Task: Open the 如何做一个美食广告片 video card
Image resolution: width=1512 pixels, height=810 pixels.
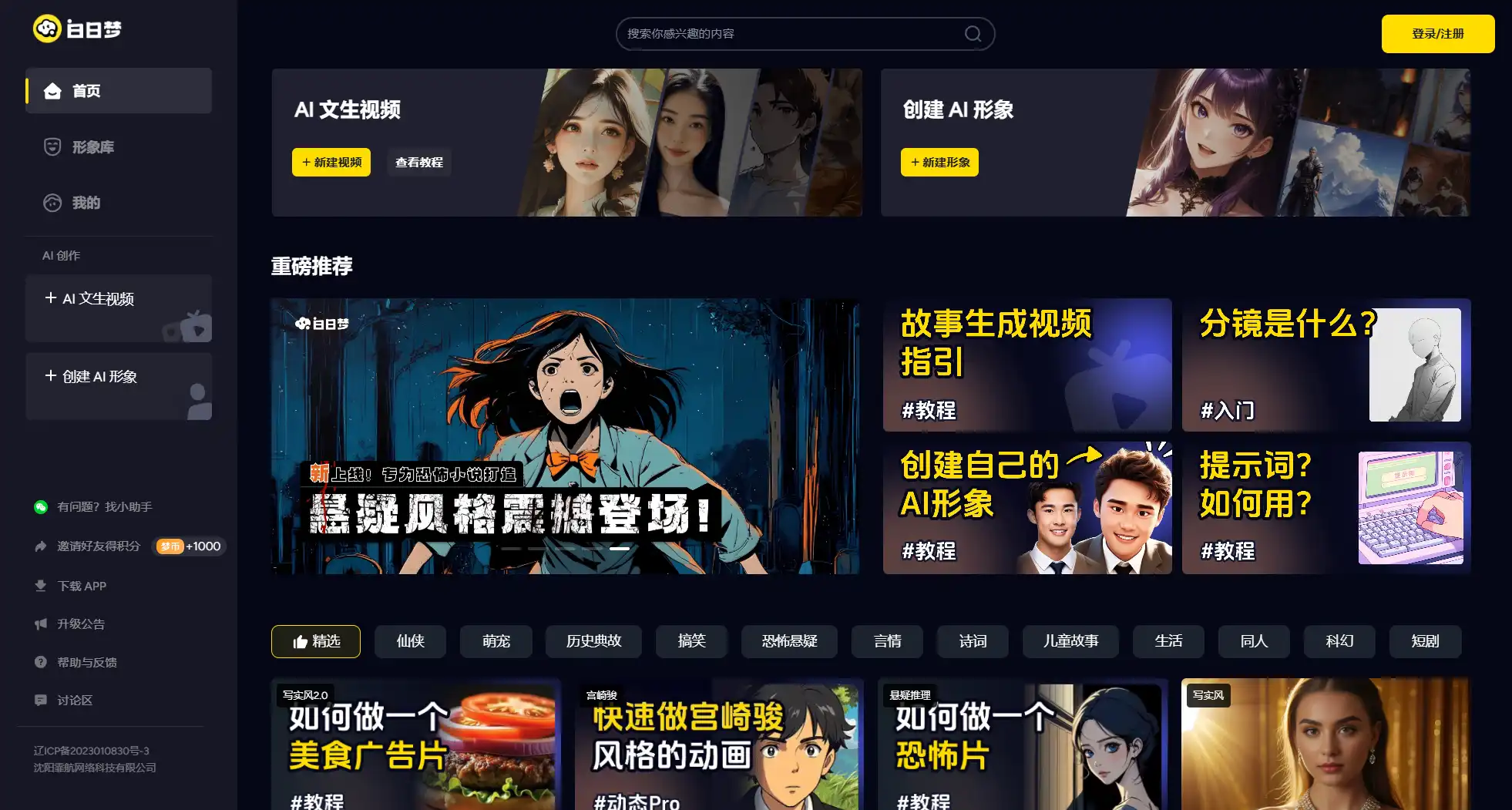Action: coord(415,744)
